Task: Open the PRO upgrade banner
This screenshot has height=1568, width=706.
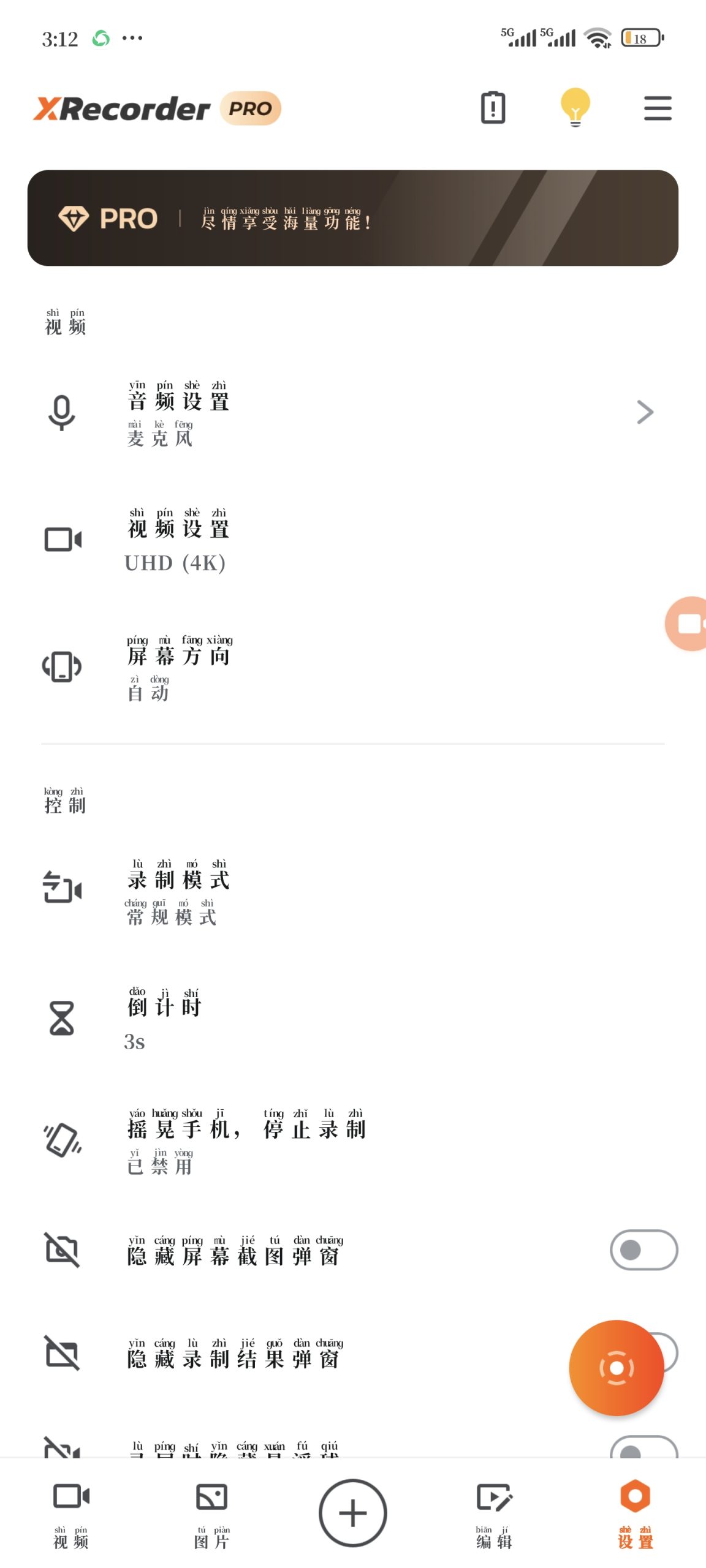Action: tap(352, 218)
